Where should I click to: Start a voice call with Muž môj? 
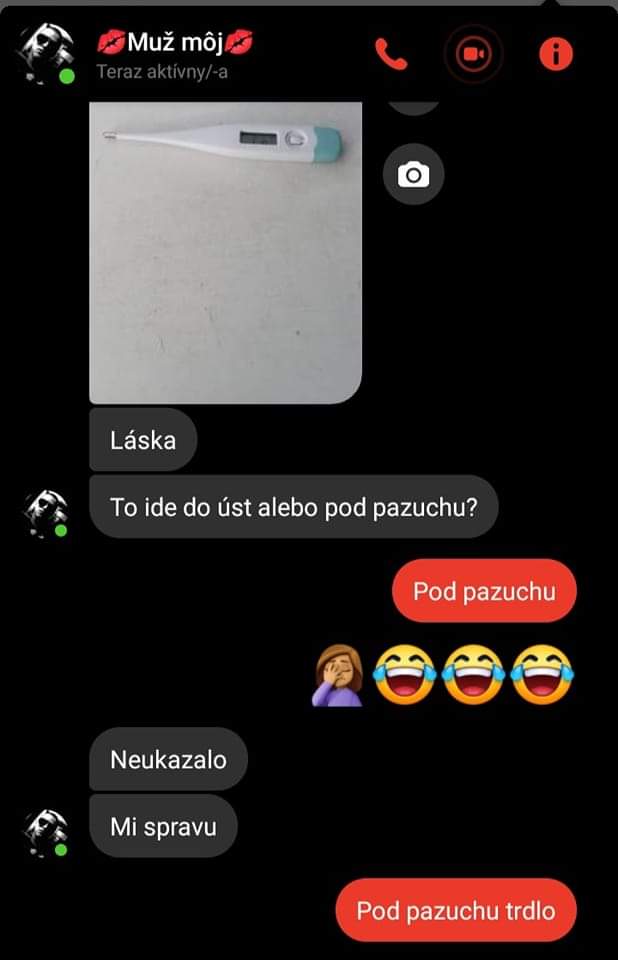point(391,54)
